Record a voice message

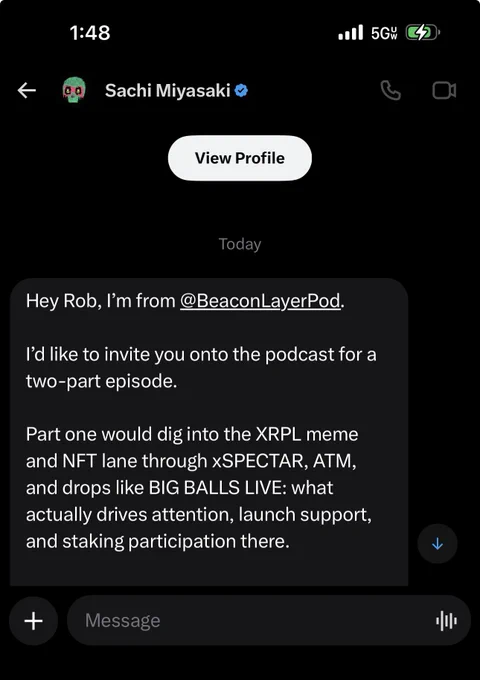(x=447, y=621)
